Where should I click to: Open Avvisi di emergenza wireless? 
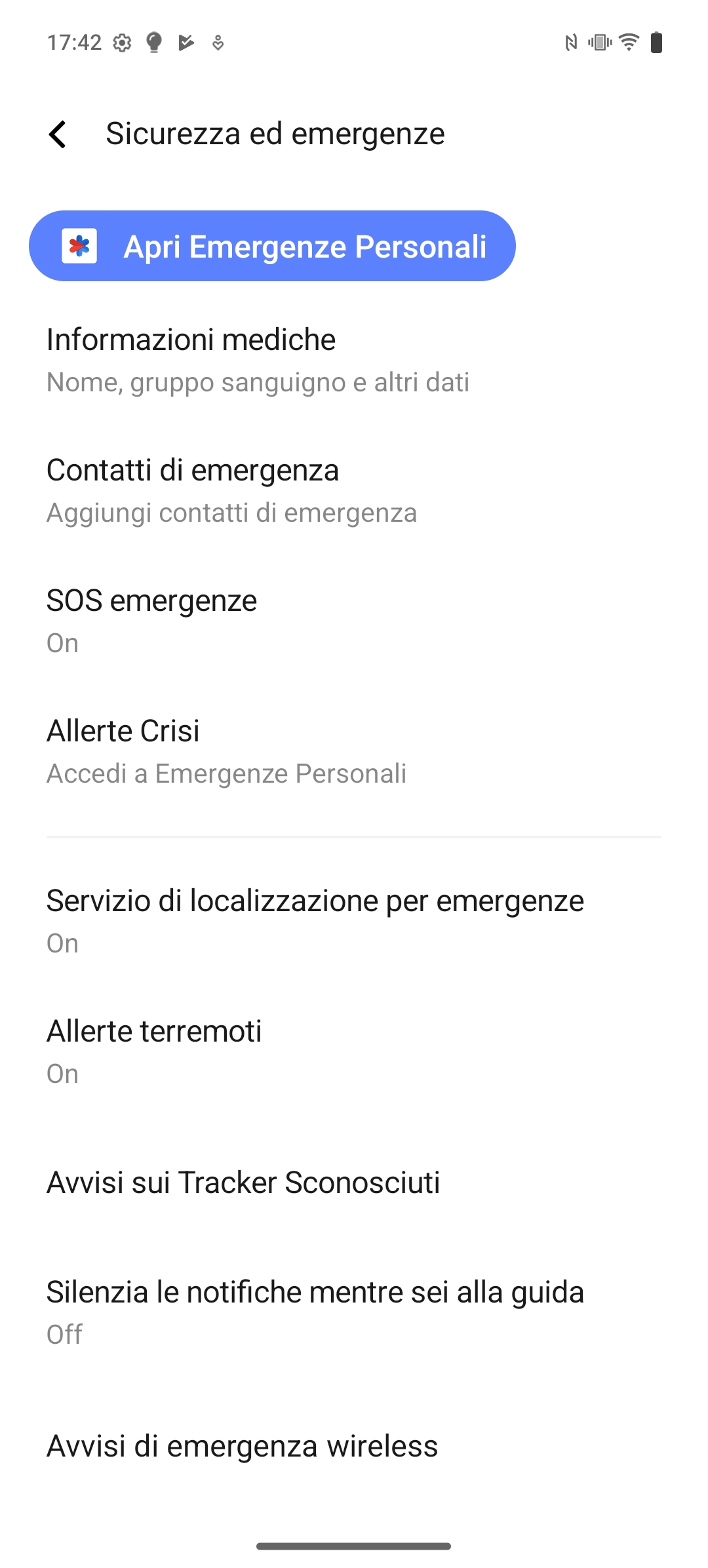(354, 1446)
